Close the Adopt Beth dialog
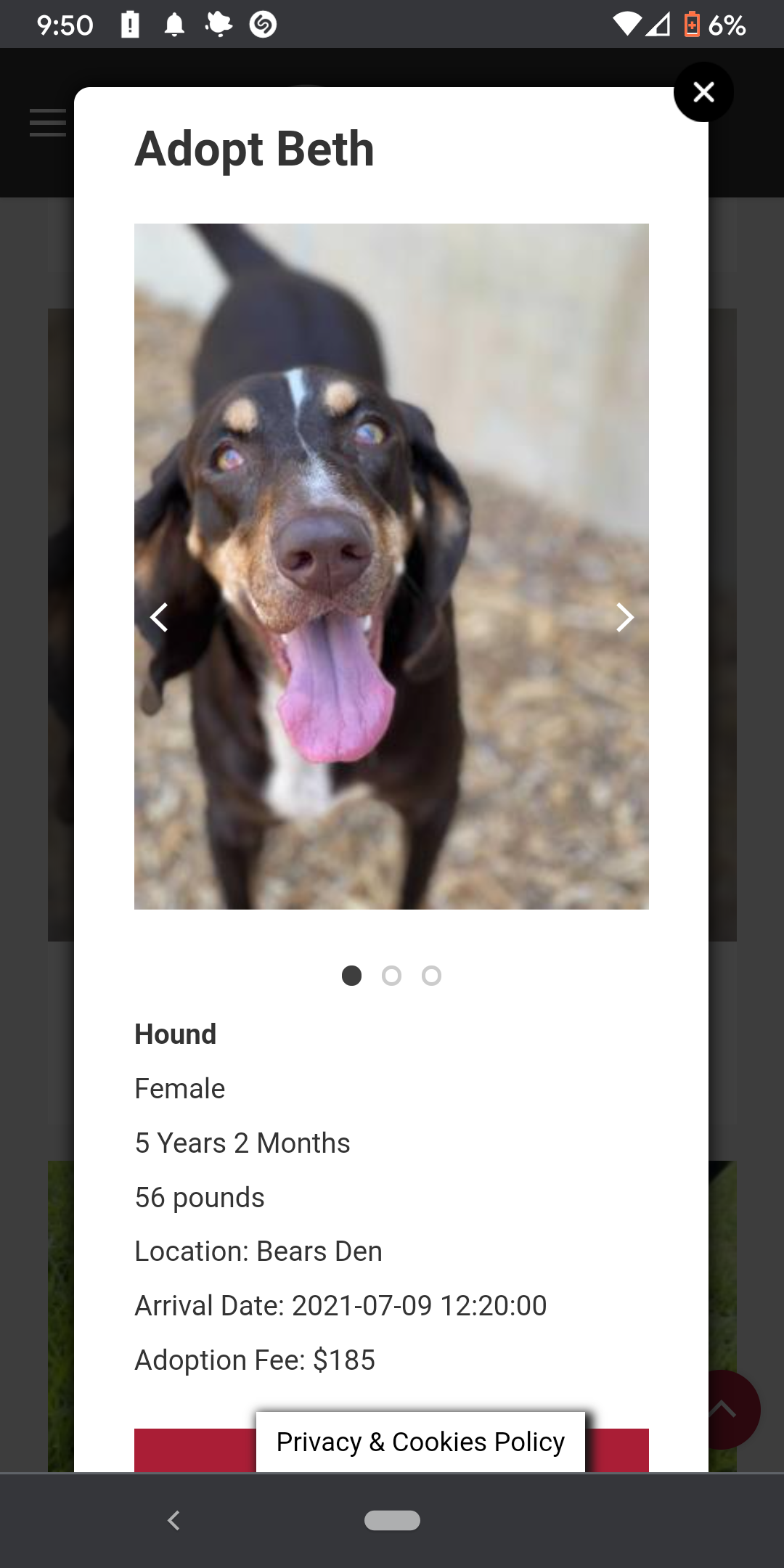 (703, 92)
